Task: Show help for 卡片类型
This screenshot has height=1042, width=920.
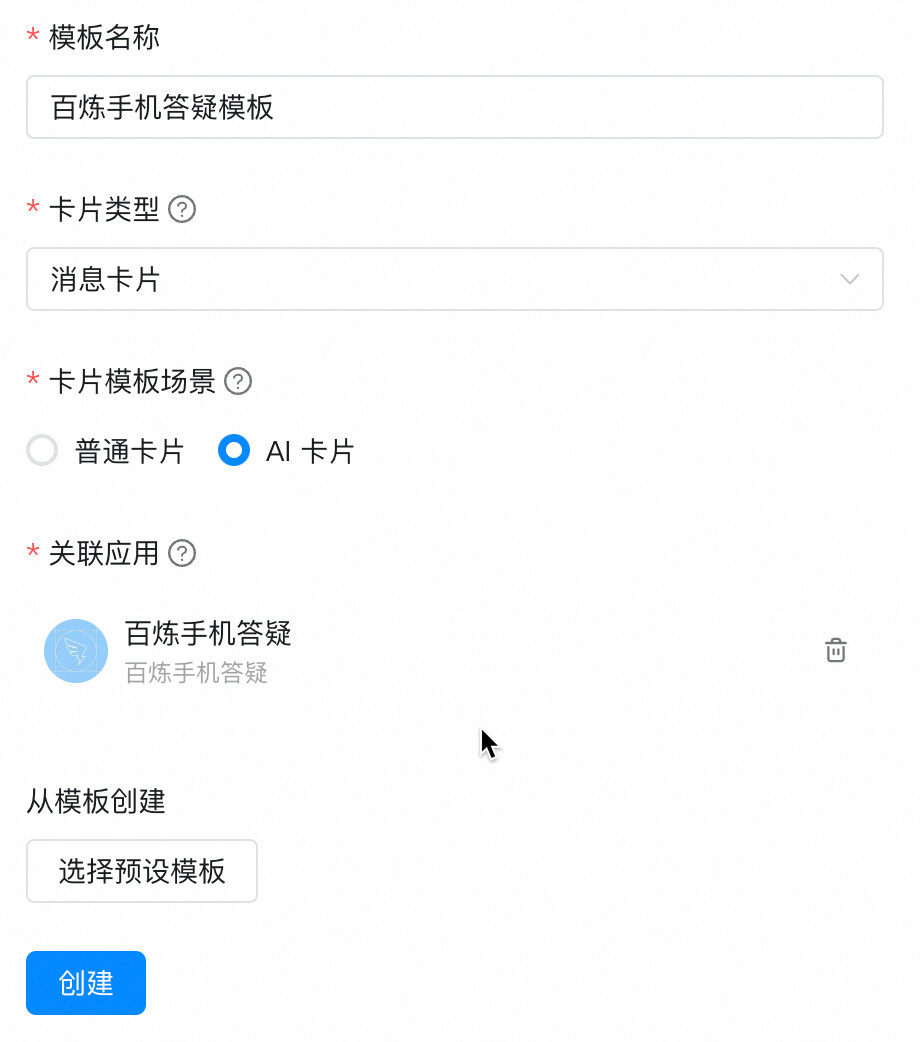Action: tap(182, 210)
